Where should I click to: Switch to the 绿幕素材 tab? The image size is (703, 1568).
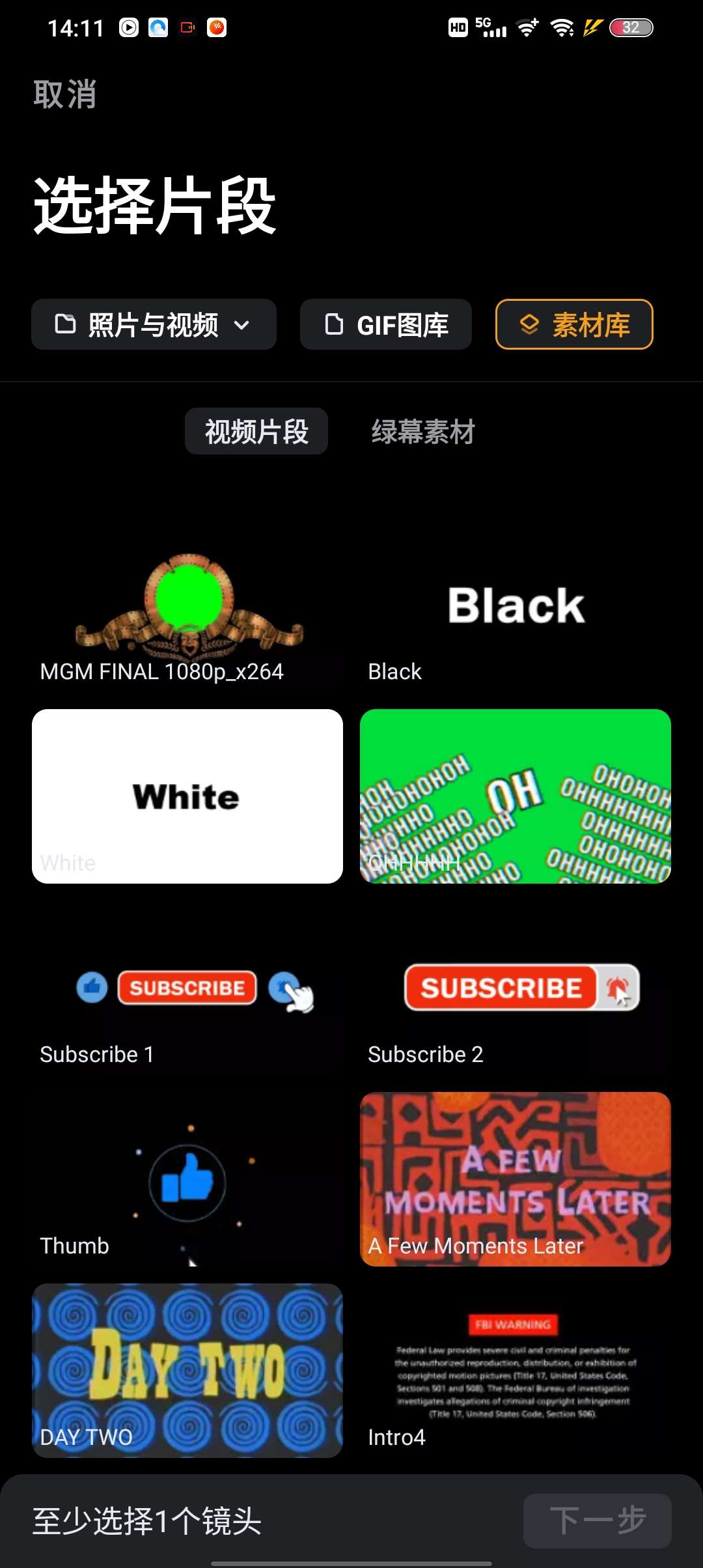tap(423, 431)
